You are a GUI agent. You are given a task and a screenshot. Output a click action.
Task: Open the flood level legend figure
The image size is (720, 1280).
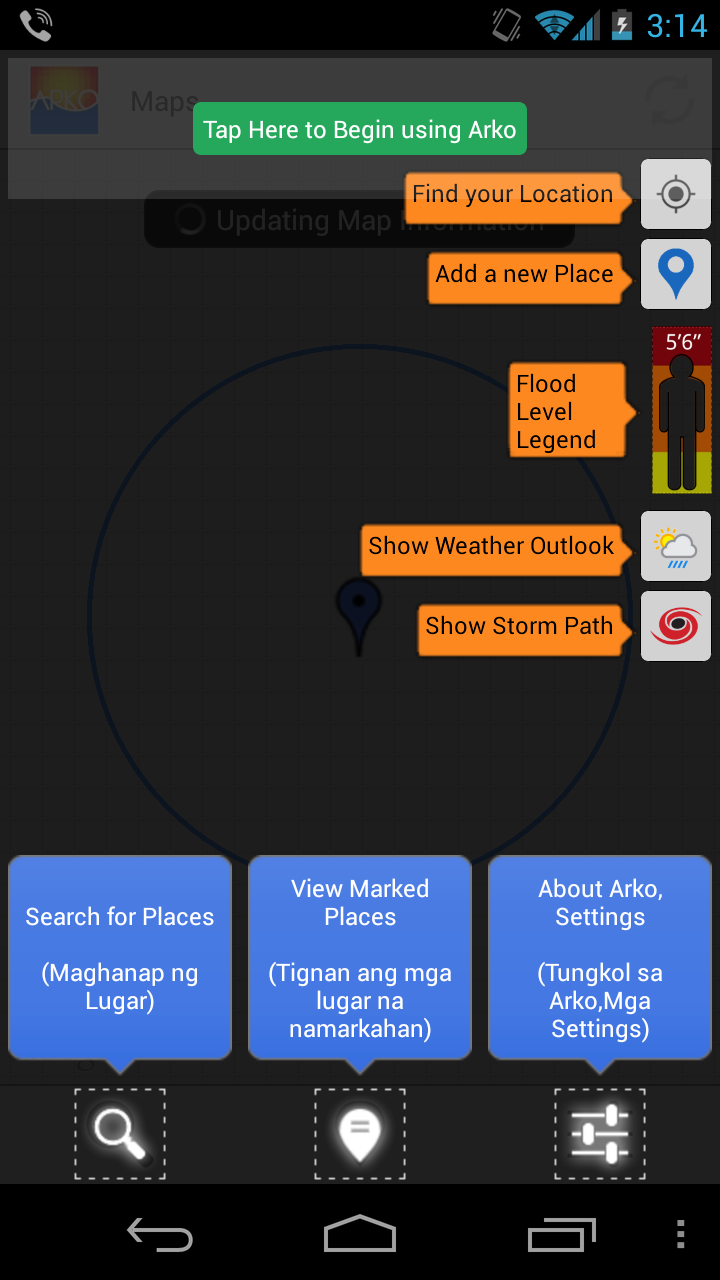pos(681,411)
